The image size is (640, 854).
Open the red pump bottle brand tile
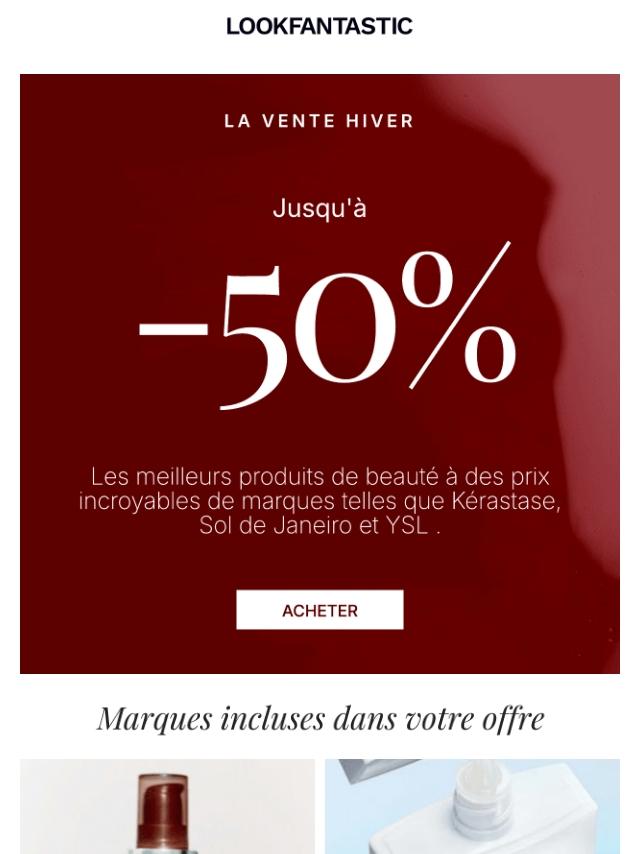(x=167, y=806)
